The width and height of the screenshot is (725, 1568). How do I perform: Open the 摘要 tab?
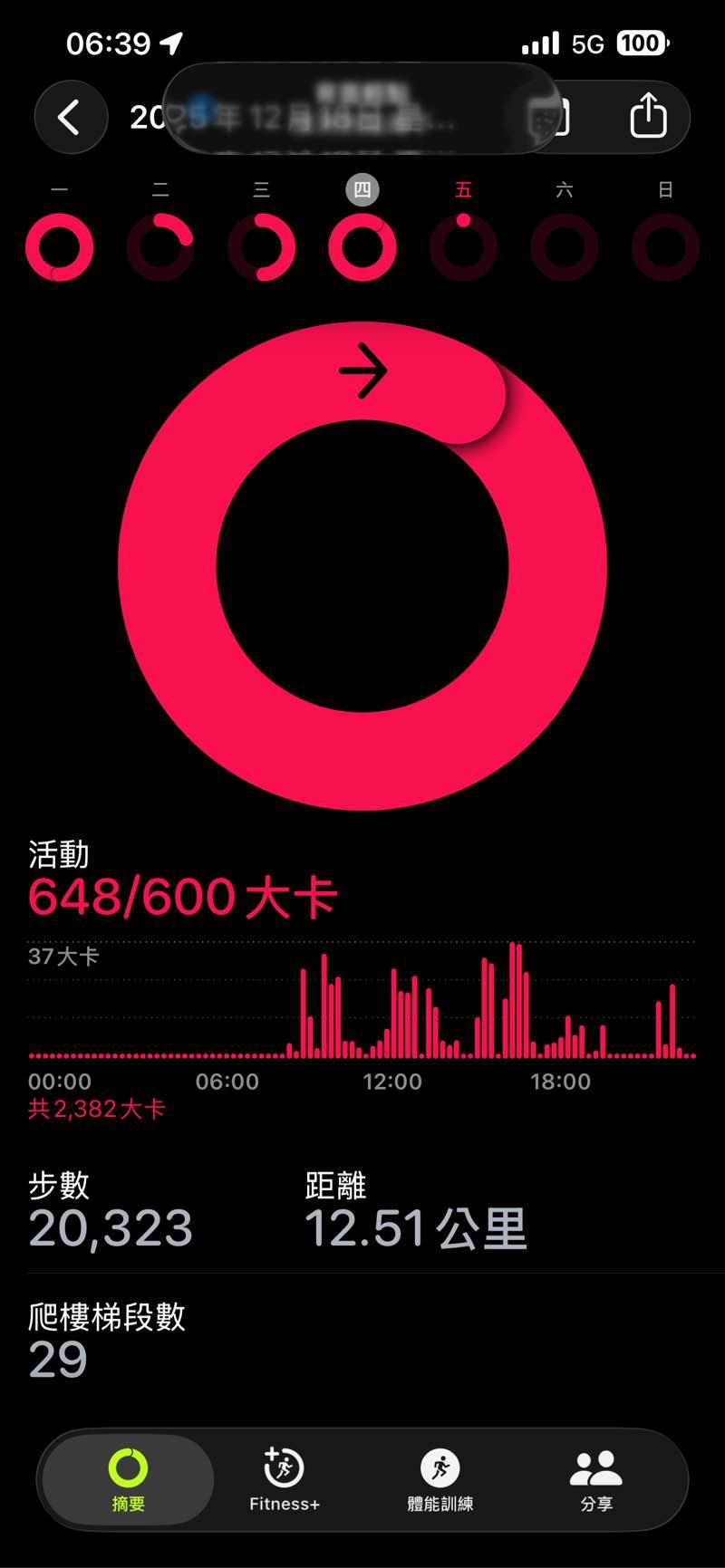(x=128, y=1479)
